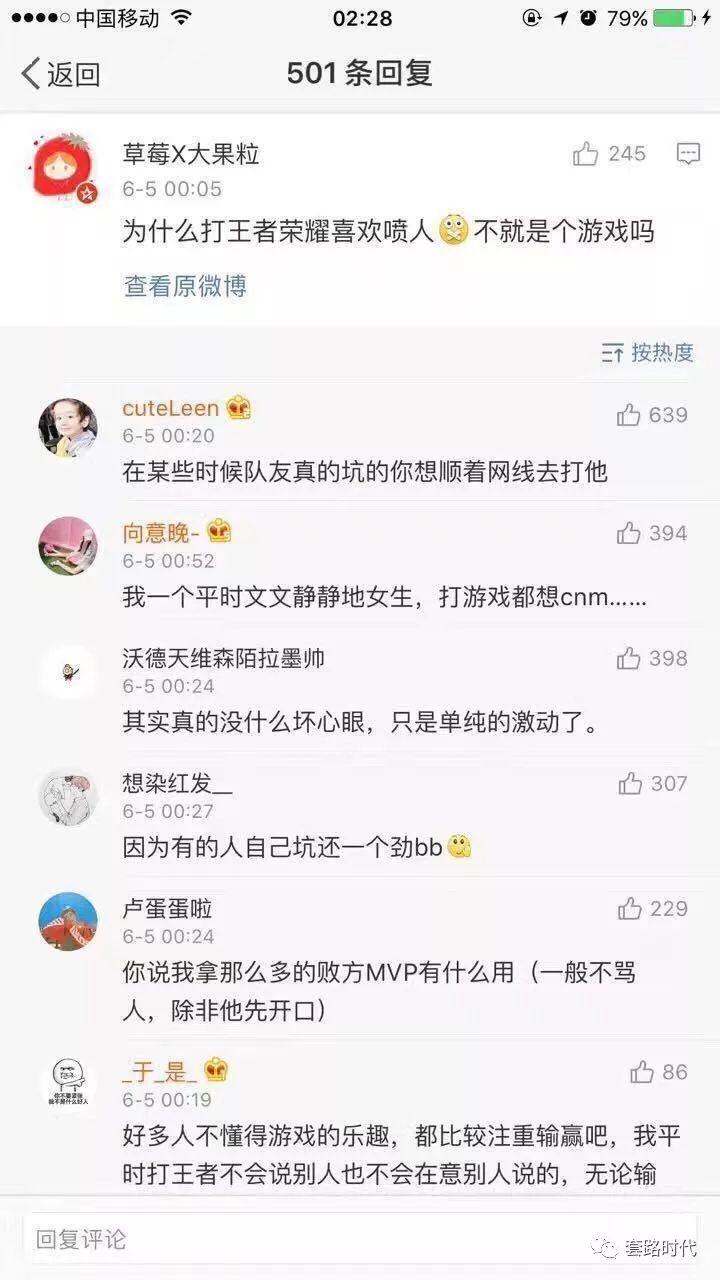
Task: Open 查看原微博 link
Action: pos(185,286)
